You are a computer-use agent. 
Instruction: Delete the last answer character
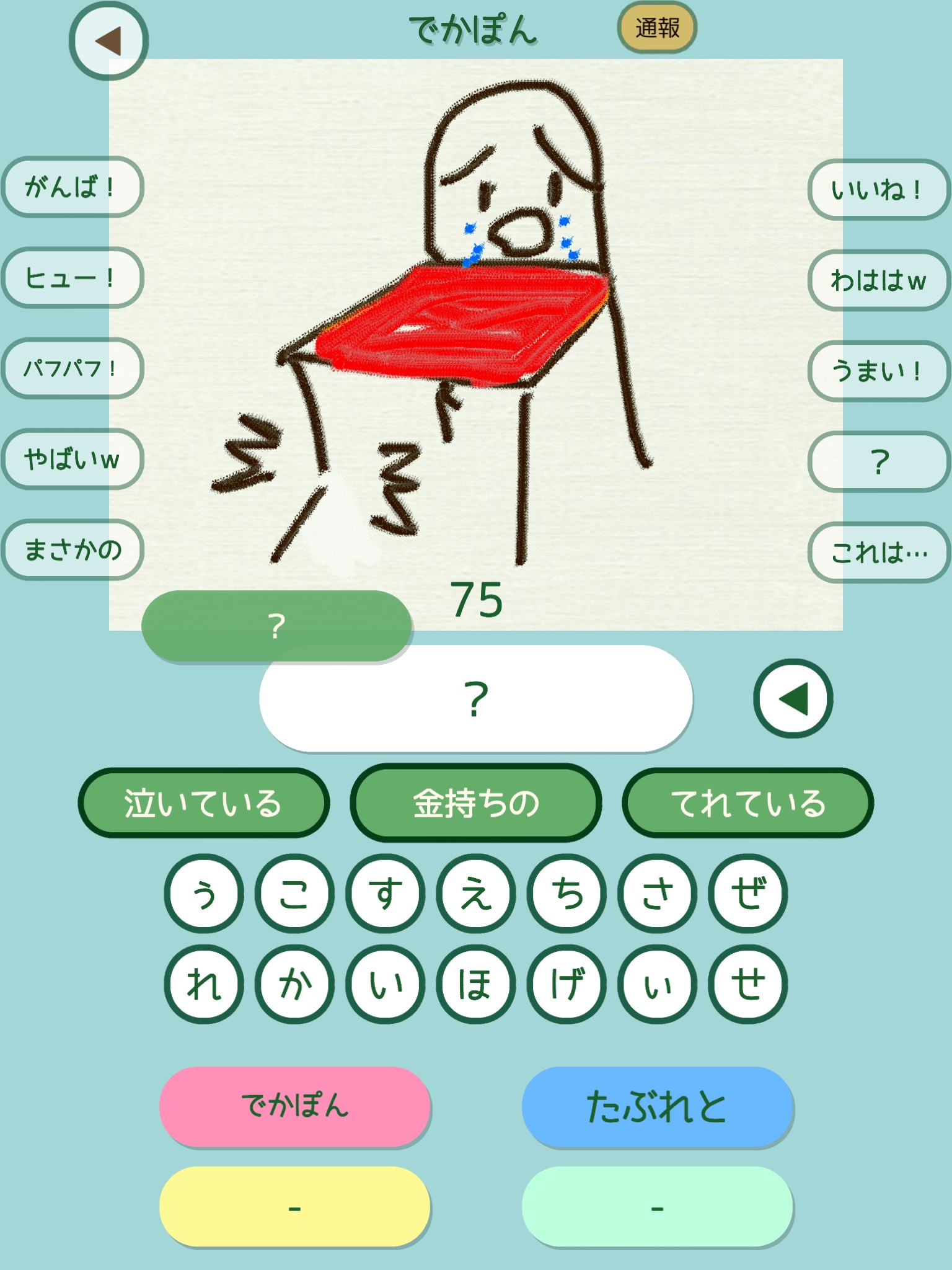pyautogui.click(x=793, y=698)
